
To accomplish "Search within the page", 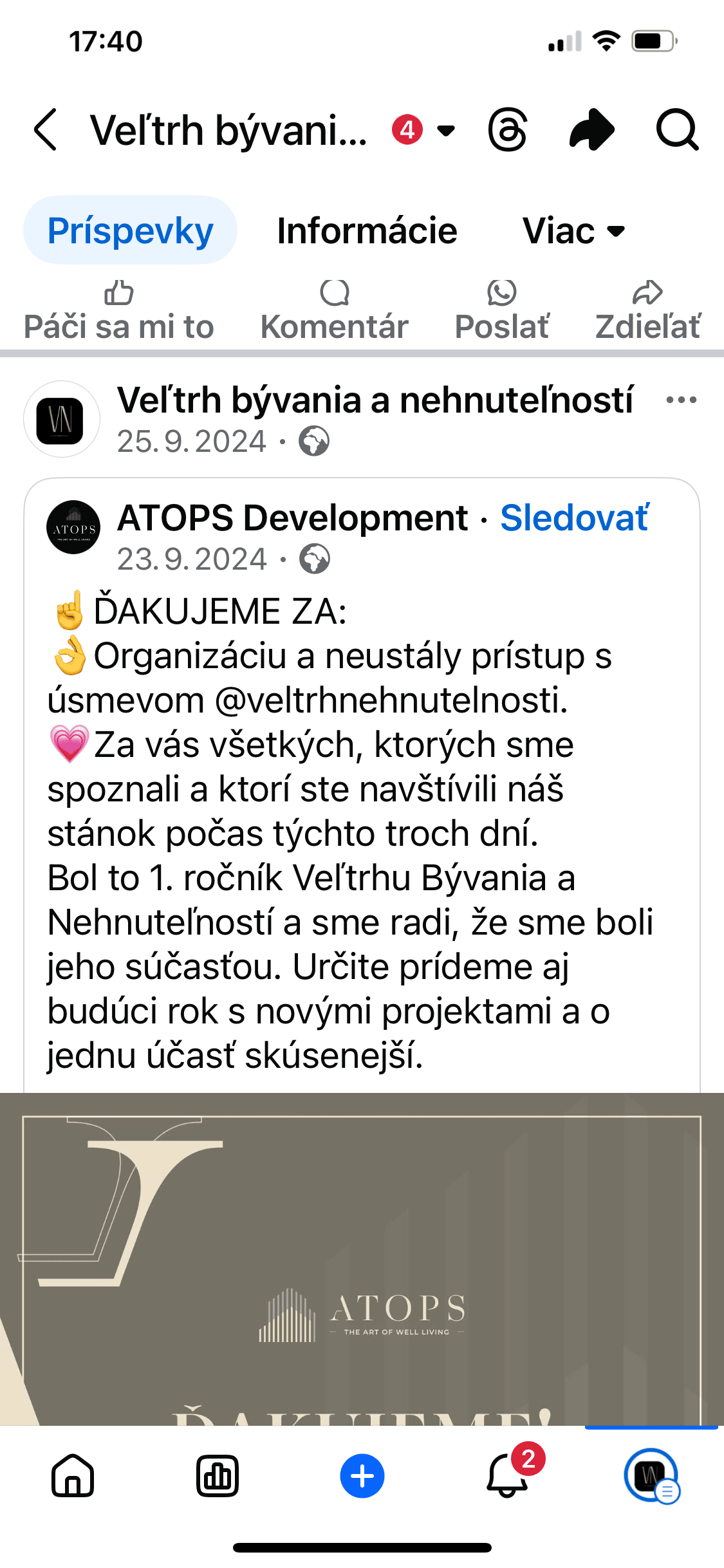I will pyautogui.click(x=677, y=130).
